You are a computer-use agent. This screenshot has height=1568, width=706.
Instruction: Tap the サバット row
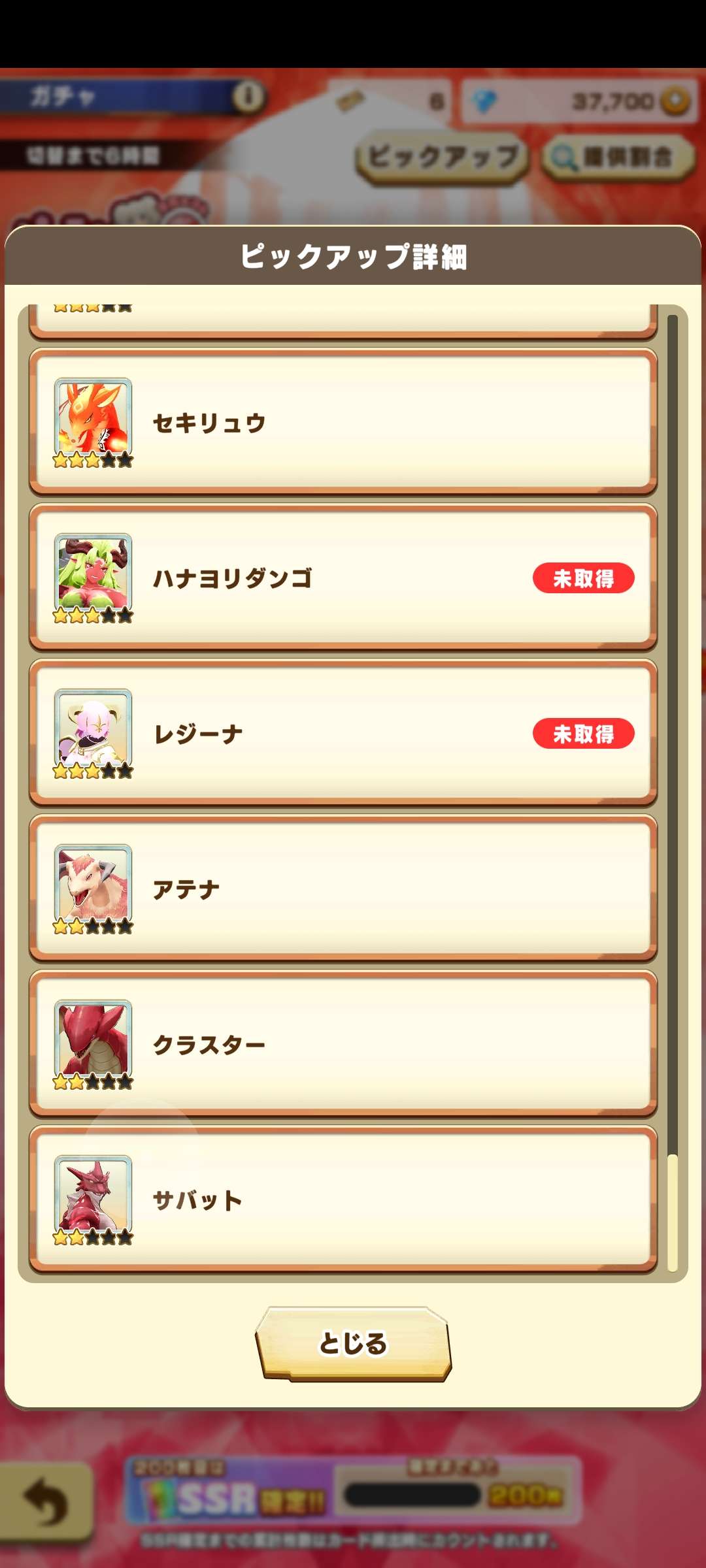coord(343,1200)
